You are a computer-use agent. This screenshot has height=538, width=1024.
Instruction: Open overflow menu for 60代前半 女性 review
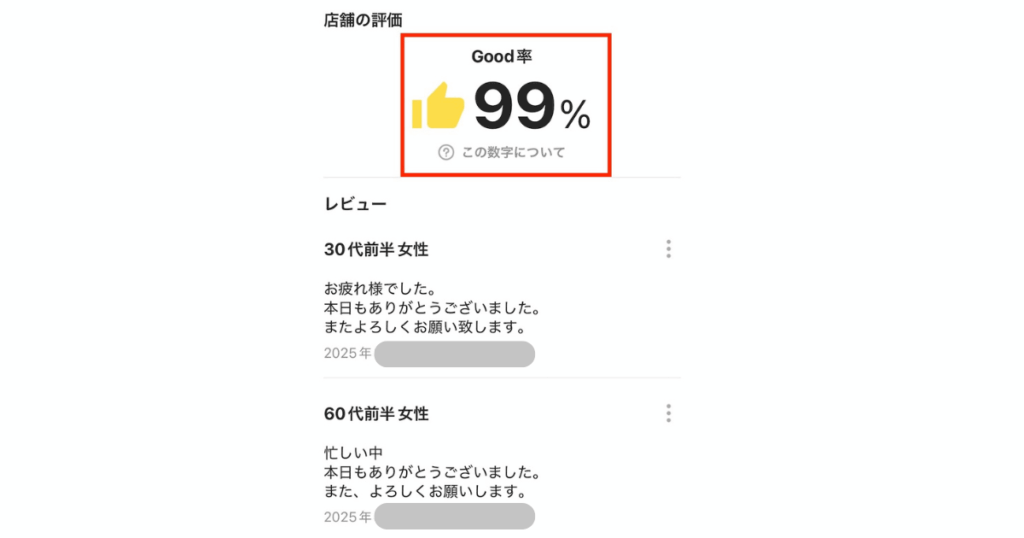pyautogui.click(x=668, y=413)
